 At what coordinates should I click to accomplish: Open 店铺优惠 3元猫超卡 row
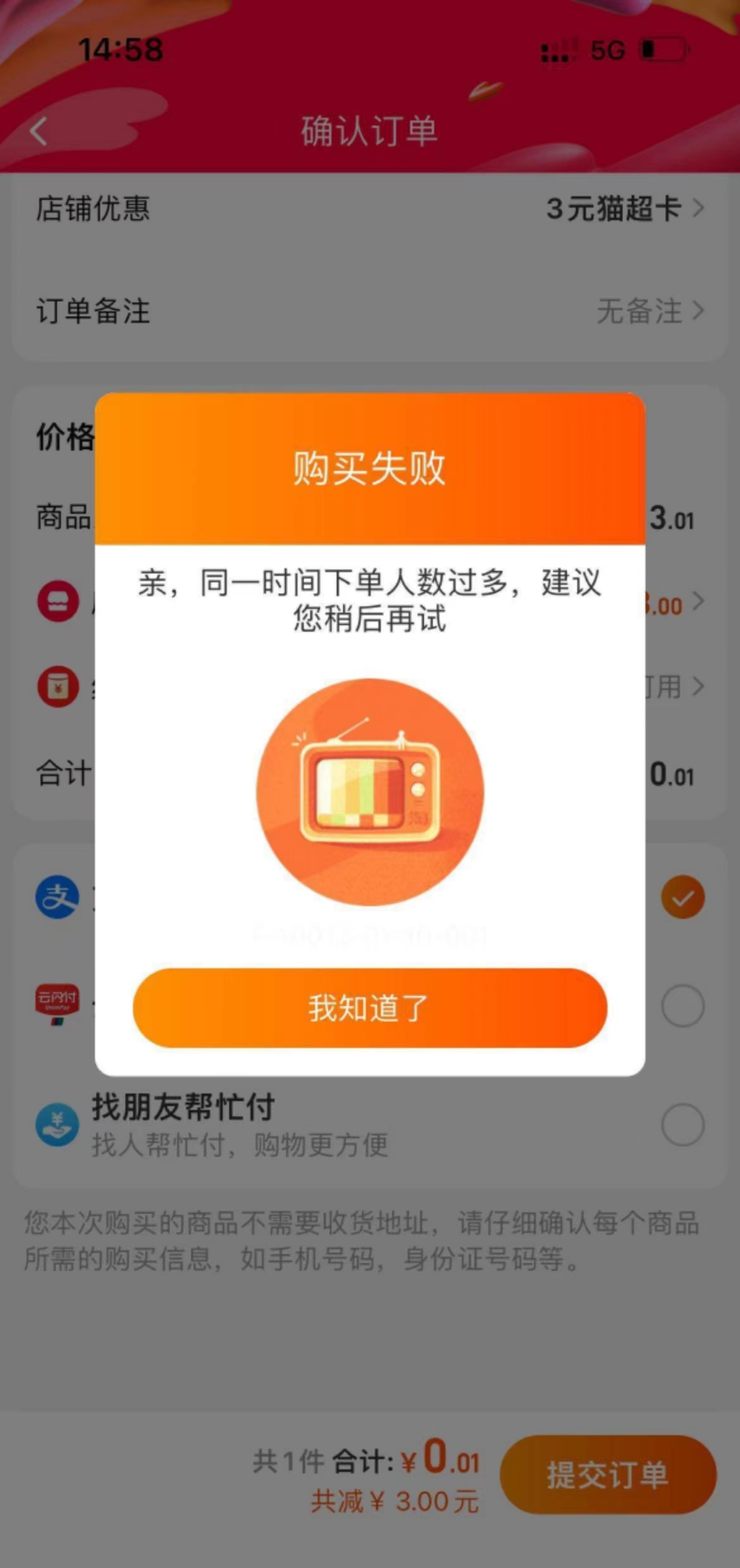[x=369, y=208]
